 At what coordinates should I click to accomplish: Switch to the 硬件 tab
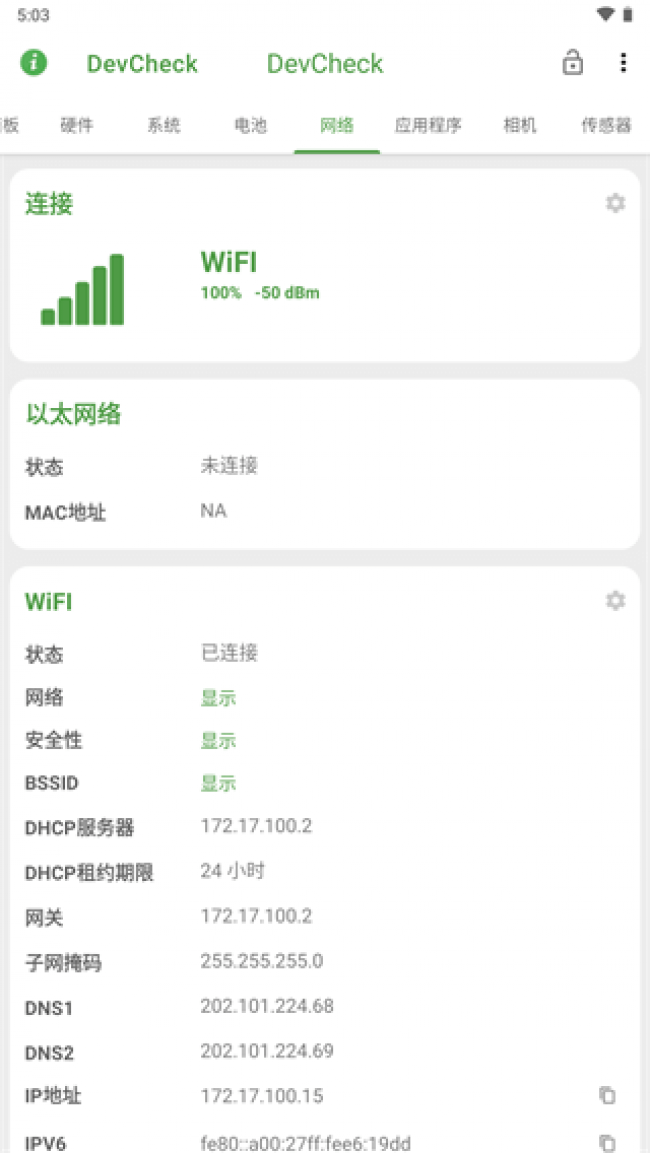pos(77,126)
